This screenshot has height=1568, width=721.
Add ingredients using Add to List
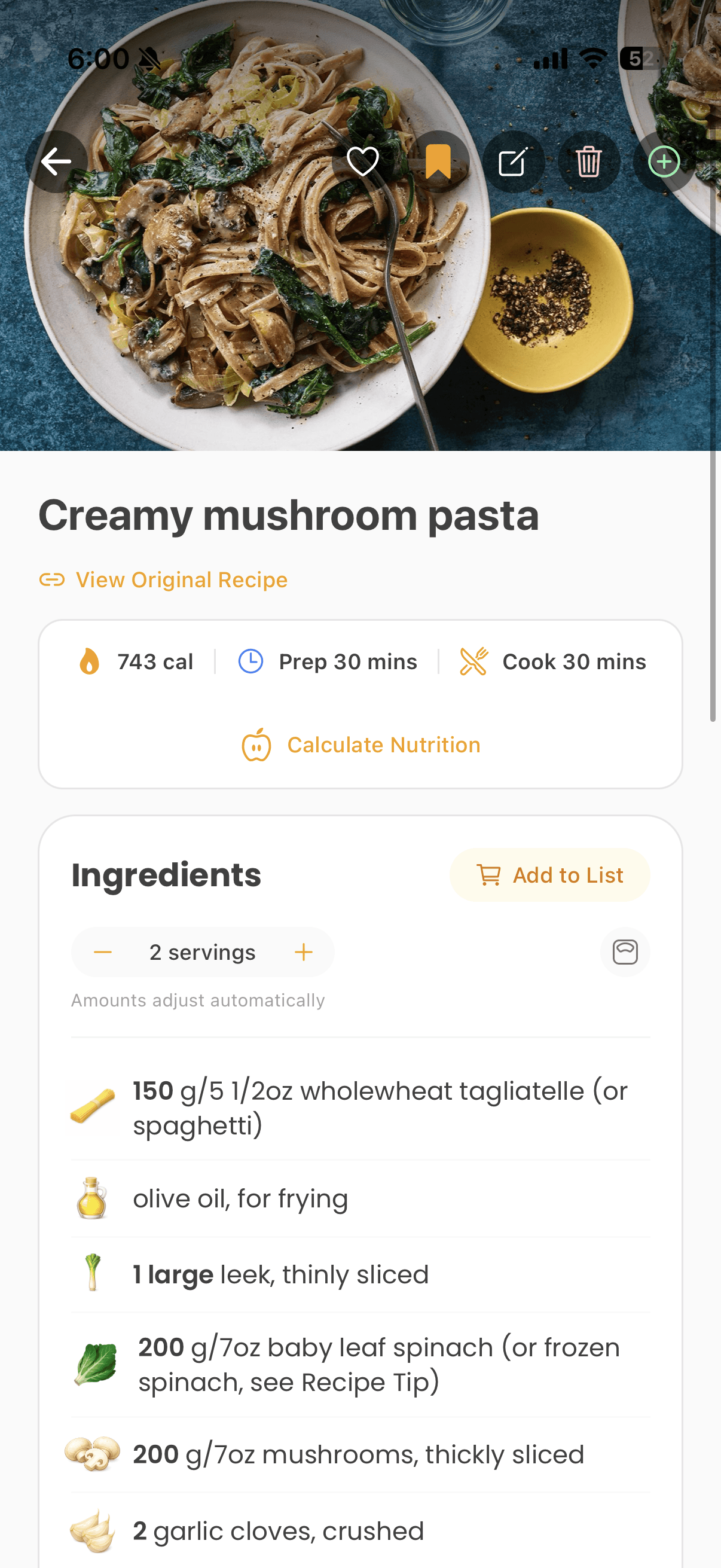coord(548,875)
